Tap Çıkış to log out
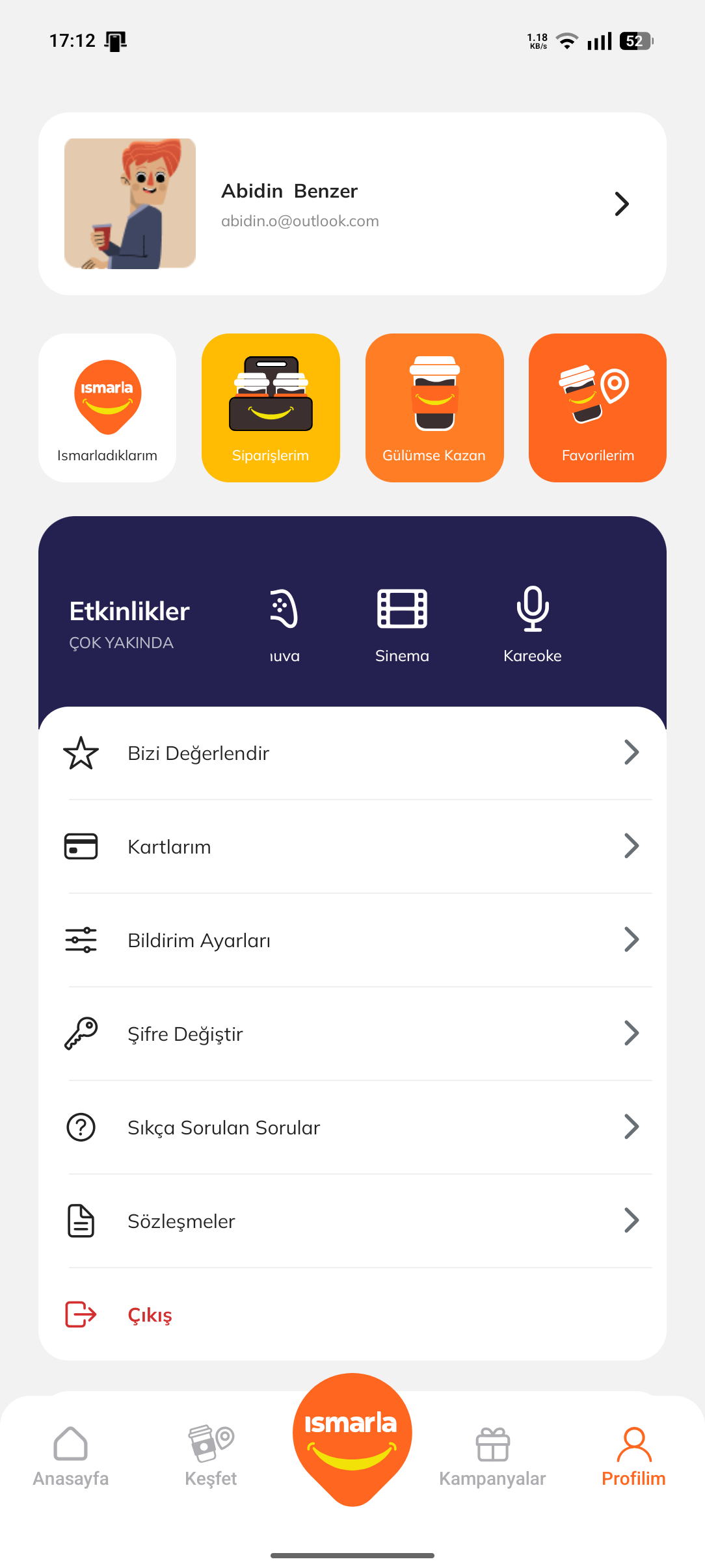705x1568 pixels. coord(150,1314)
